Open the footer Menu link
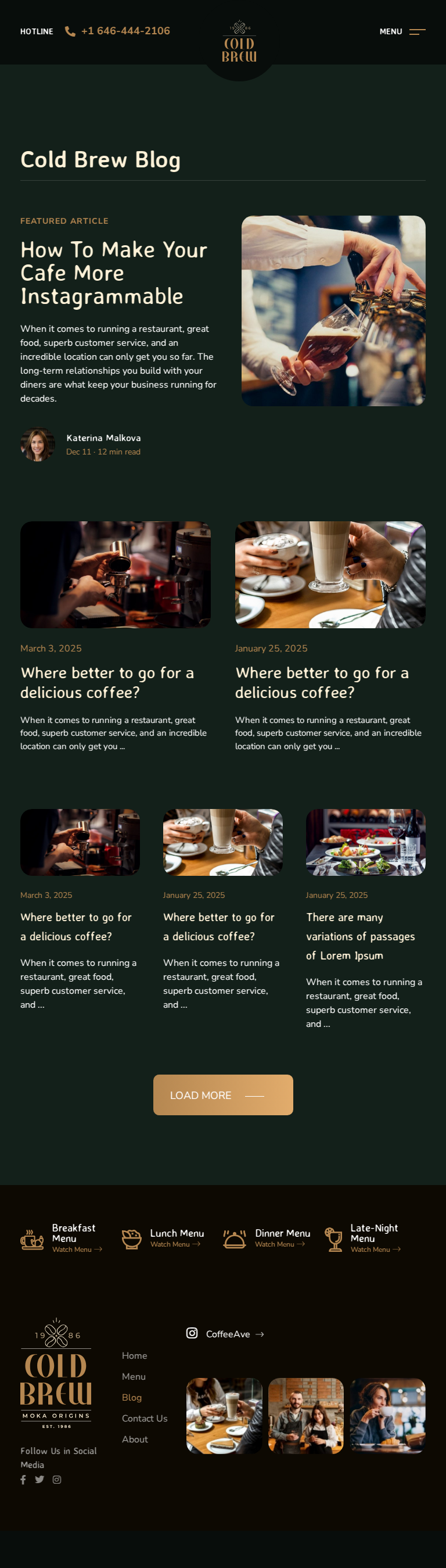446x1568 pixels. [133, 1376]
